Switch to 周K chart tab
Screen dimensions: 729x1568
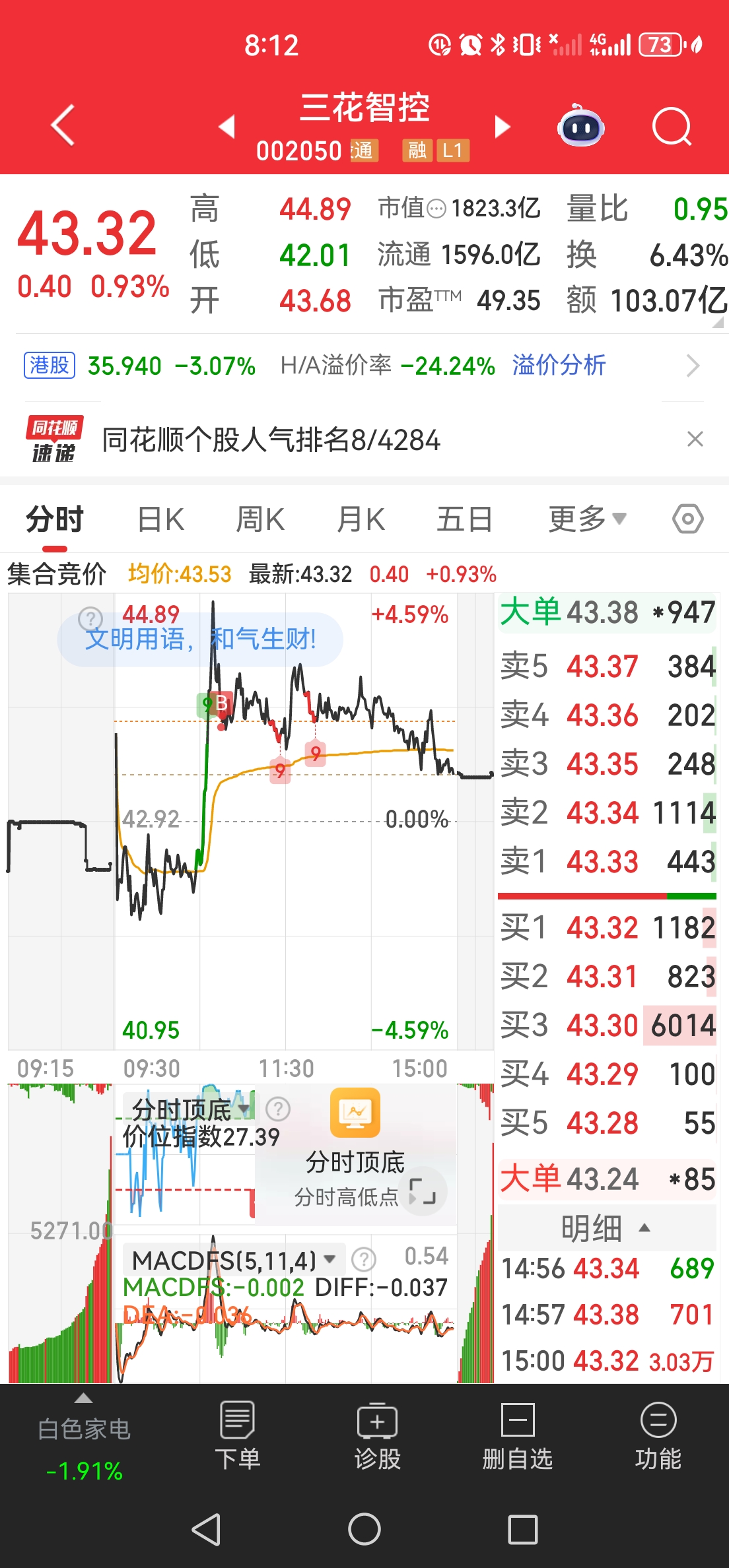pos(260,519)
